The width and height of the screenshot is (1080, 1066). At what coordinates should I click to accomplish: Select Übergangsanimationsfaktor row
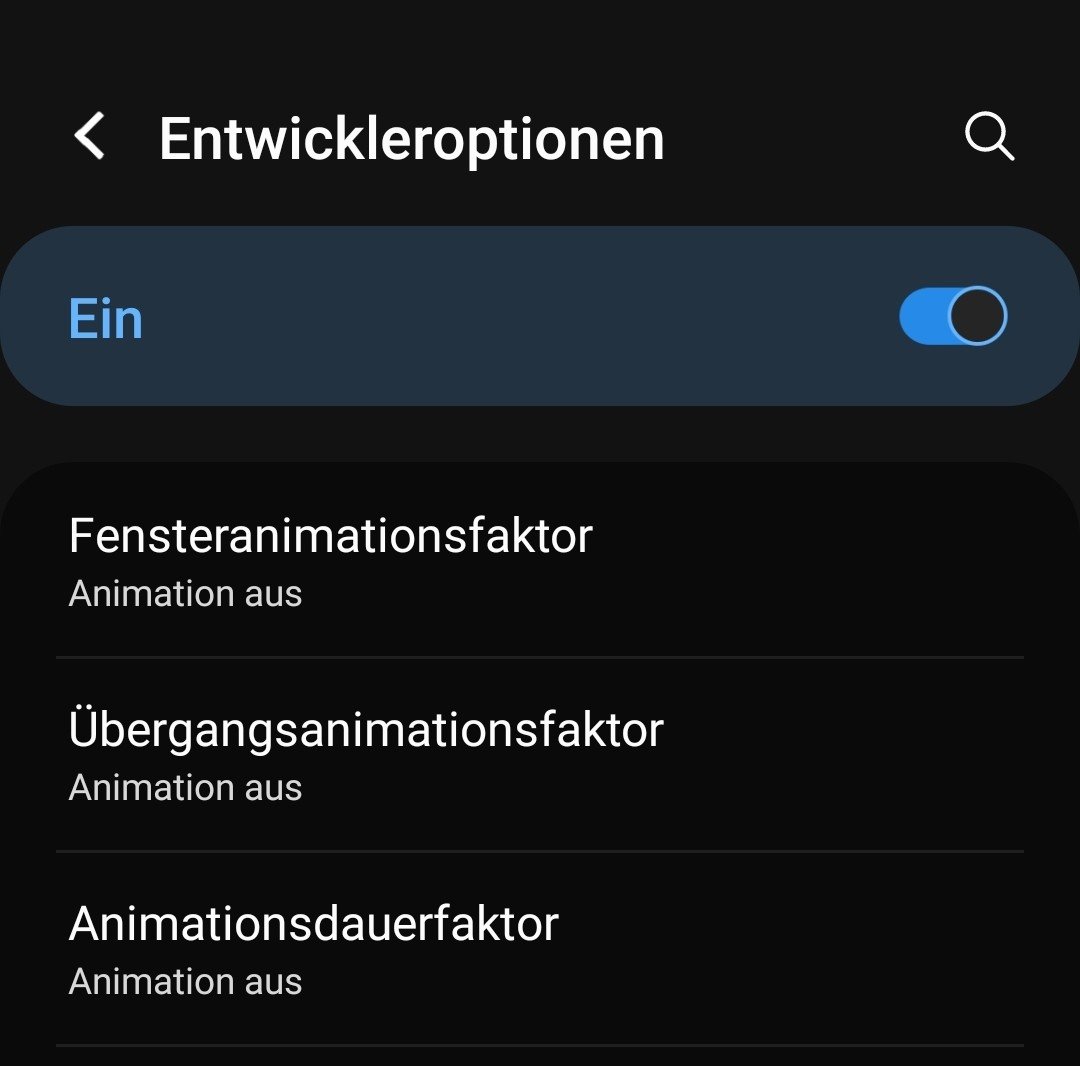tap(540, 754)
